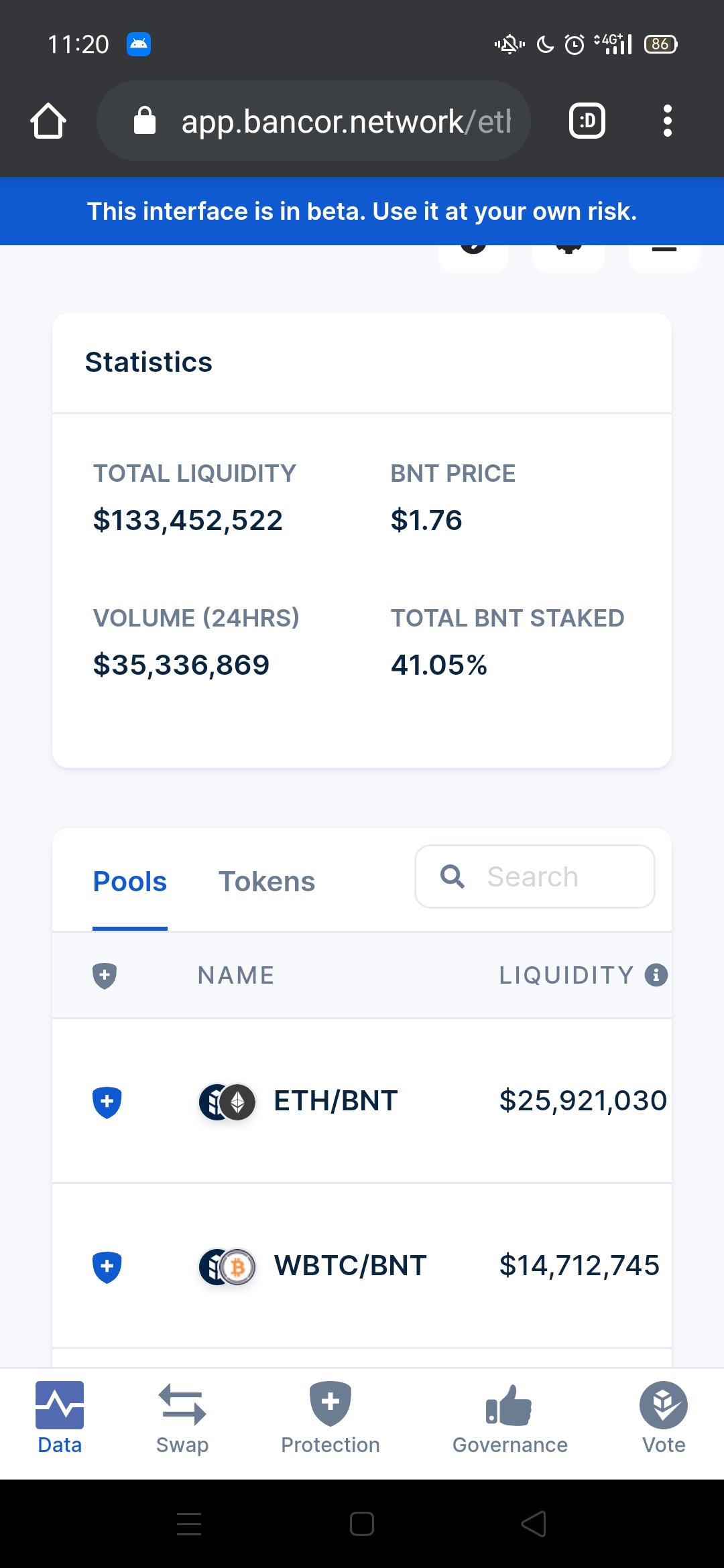This screenshot has width=724, height=1568.
Task: Switch to the Pools tab
Action: [129, 882]
